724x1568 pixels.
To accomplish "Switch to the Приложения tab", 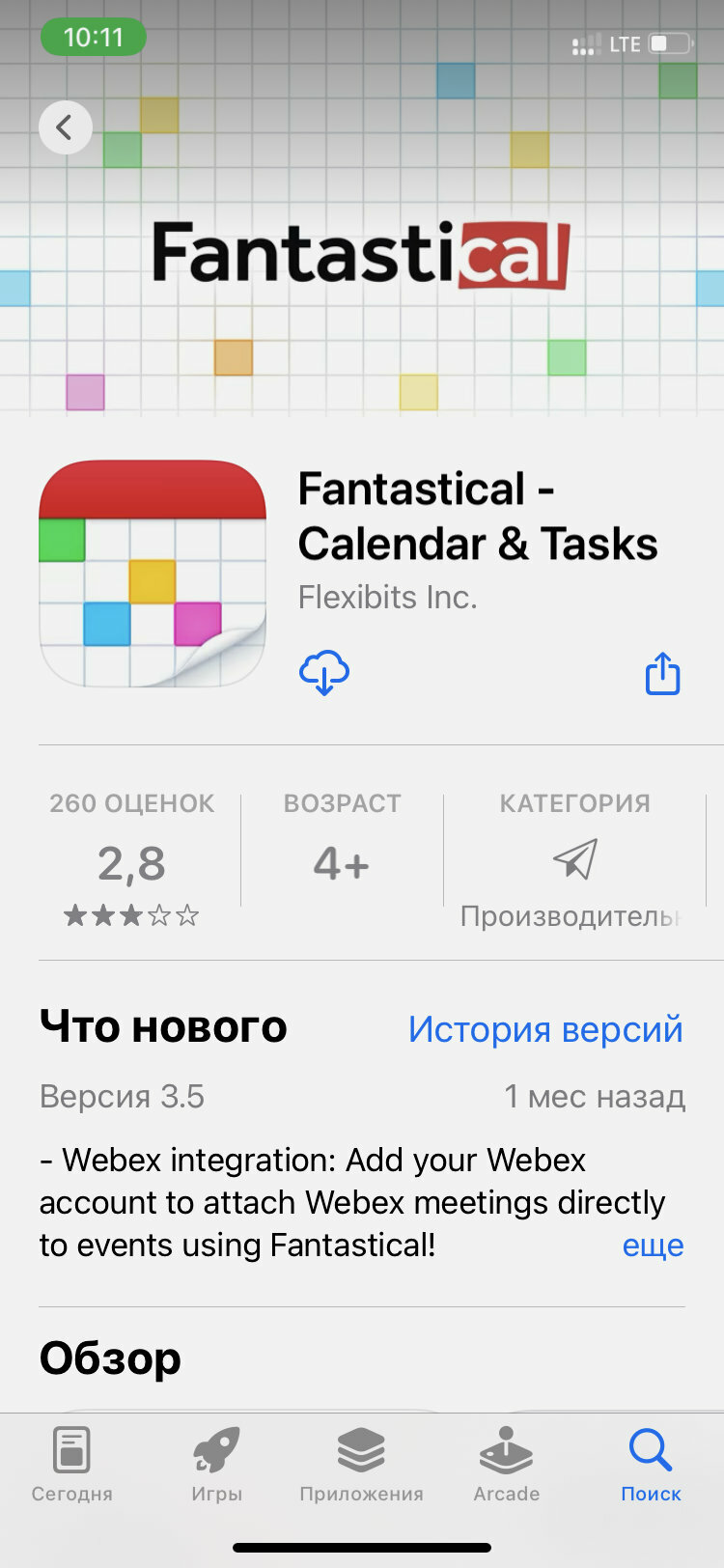I will coord(361,1465).
